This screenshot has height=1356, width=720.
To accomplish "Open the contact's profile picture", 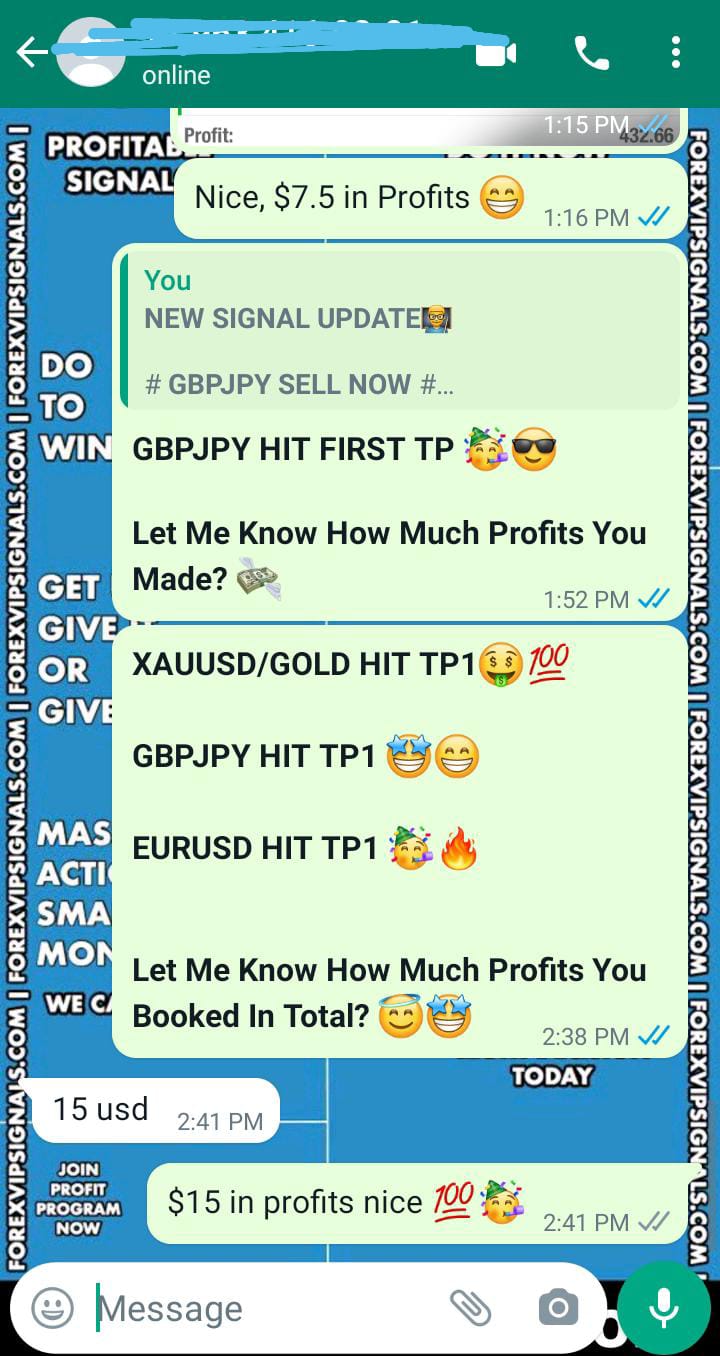I will pos(90,52).
